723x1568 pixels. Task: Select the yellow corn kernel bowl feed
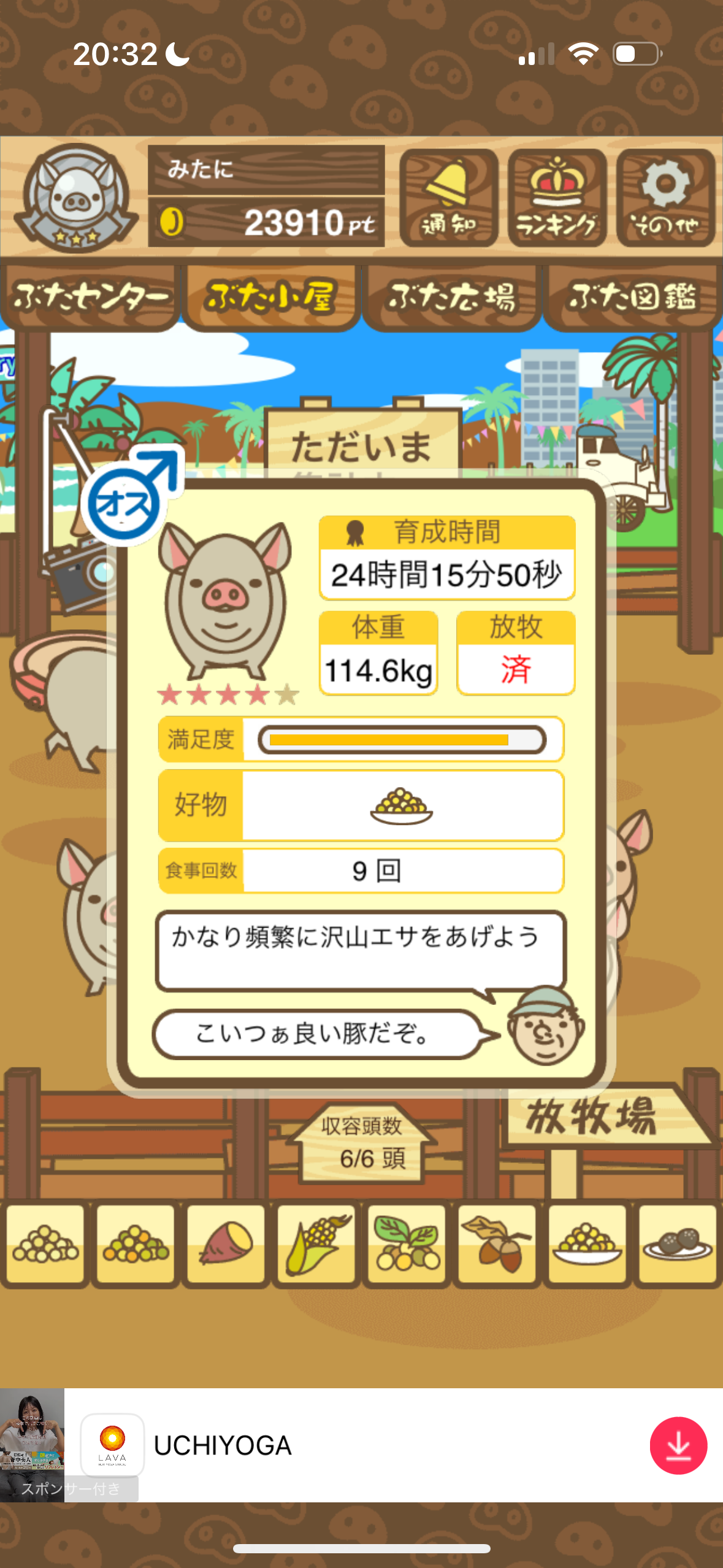[x=587, y=1244]
